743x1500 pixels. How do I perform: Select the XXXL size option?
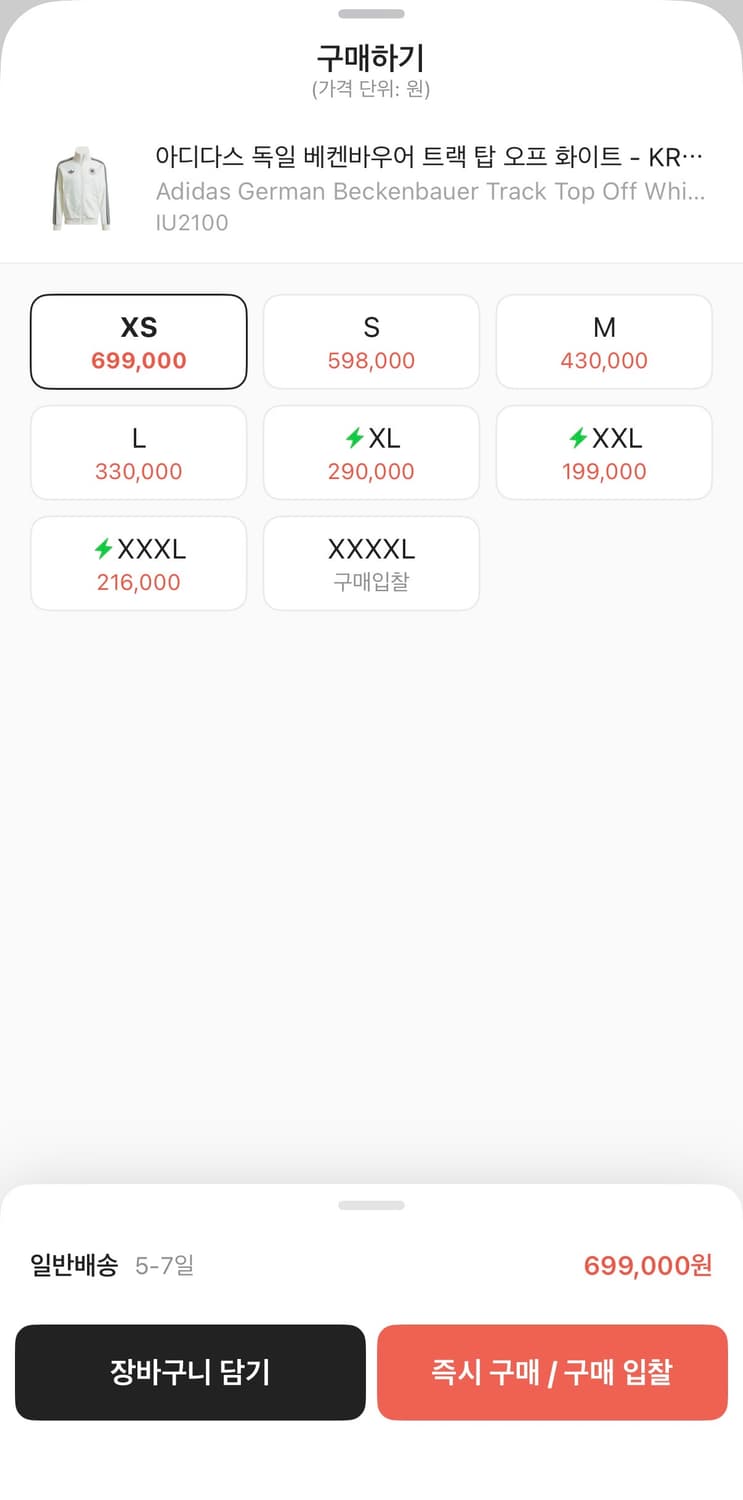[x=138, y=563]
